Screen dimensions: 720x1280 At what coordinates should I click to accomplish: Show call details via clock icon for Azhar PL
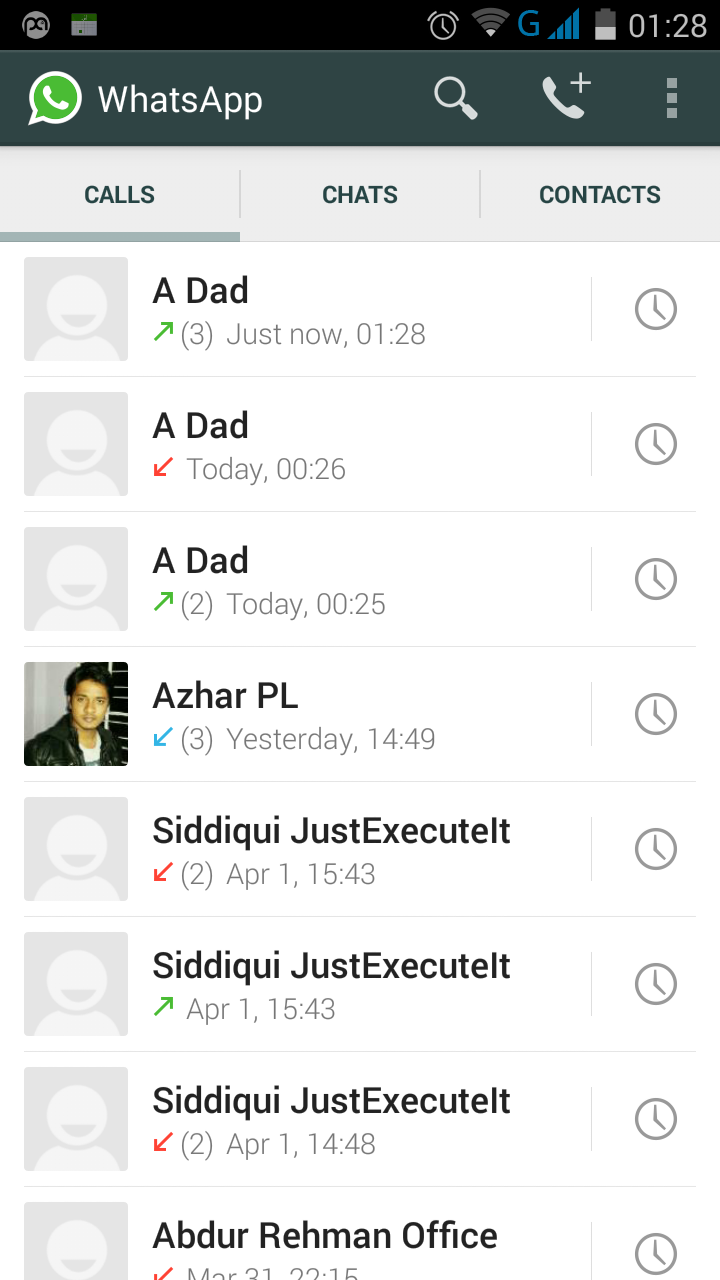click(656, 714)
